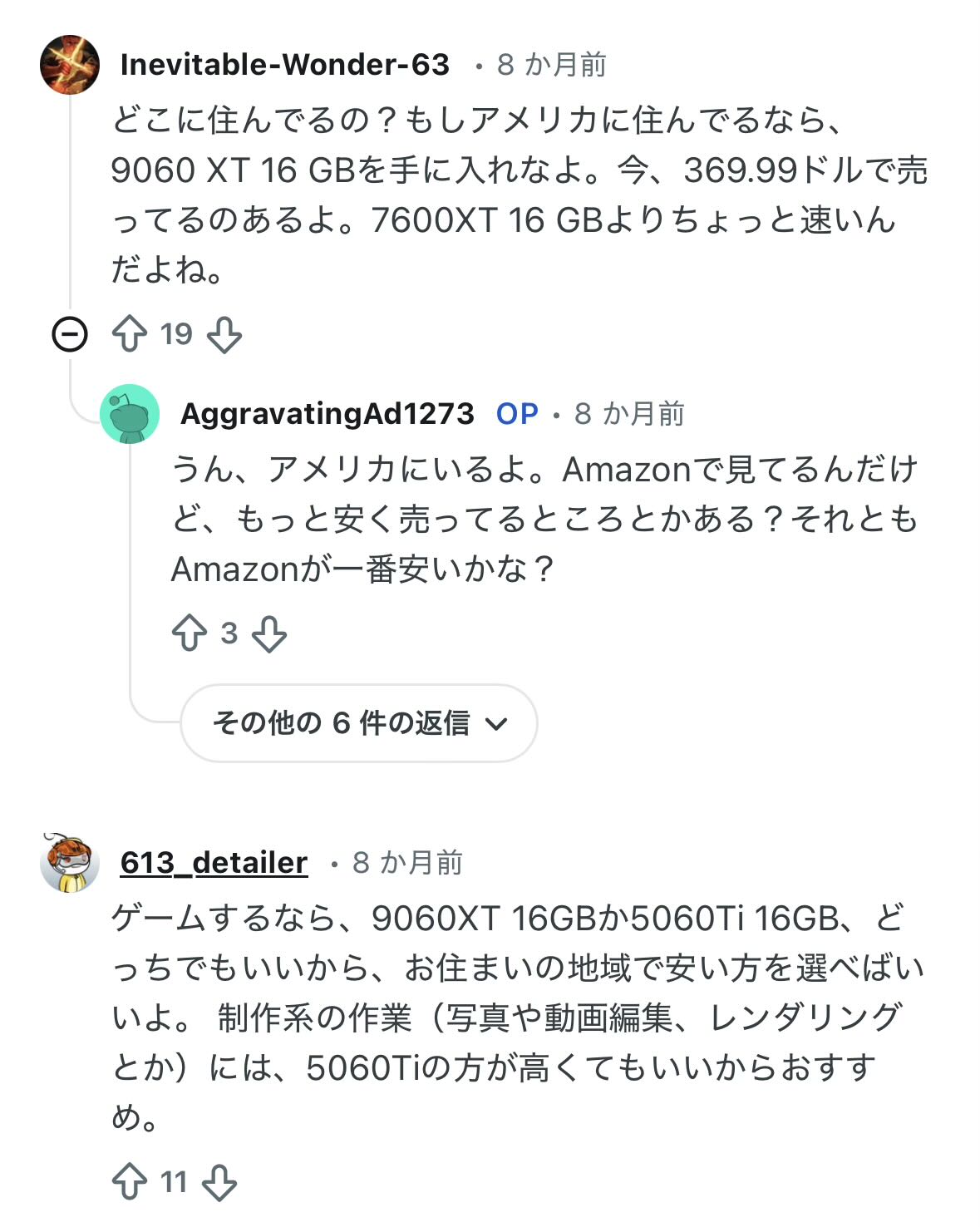The height and width of the screenshot is (1227, 980).
Task: Expand その他の 6 件の返信
Action: click(359, 722)
